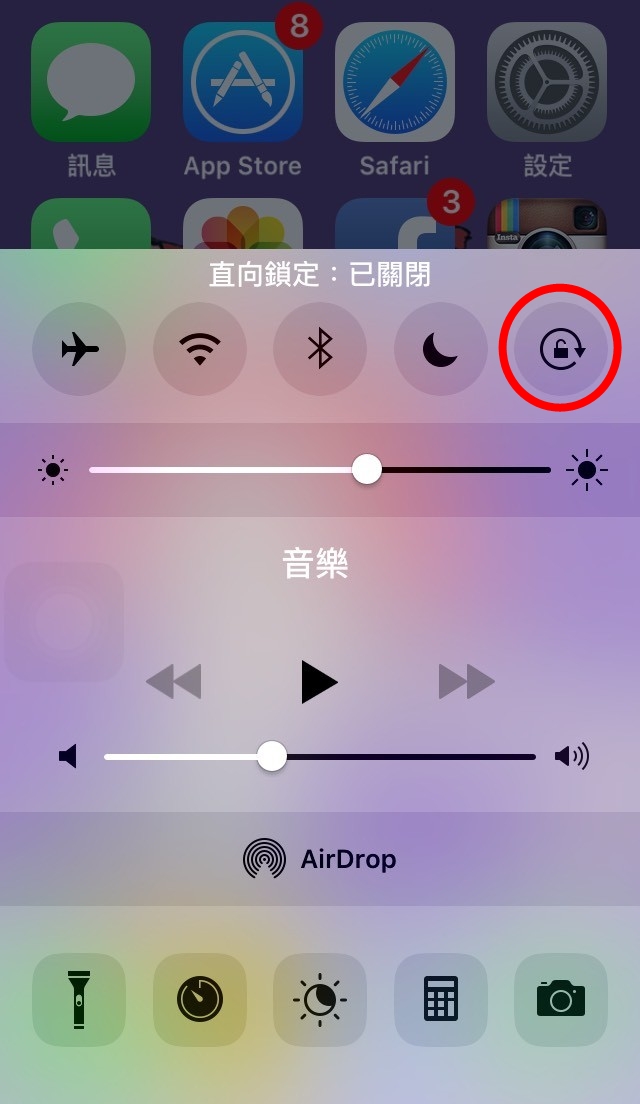Image resolution: width=640 pixels, height=1104 pixels.
Task: Enable Do Not Disturb moon
Action: (x=440, y=349)
